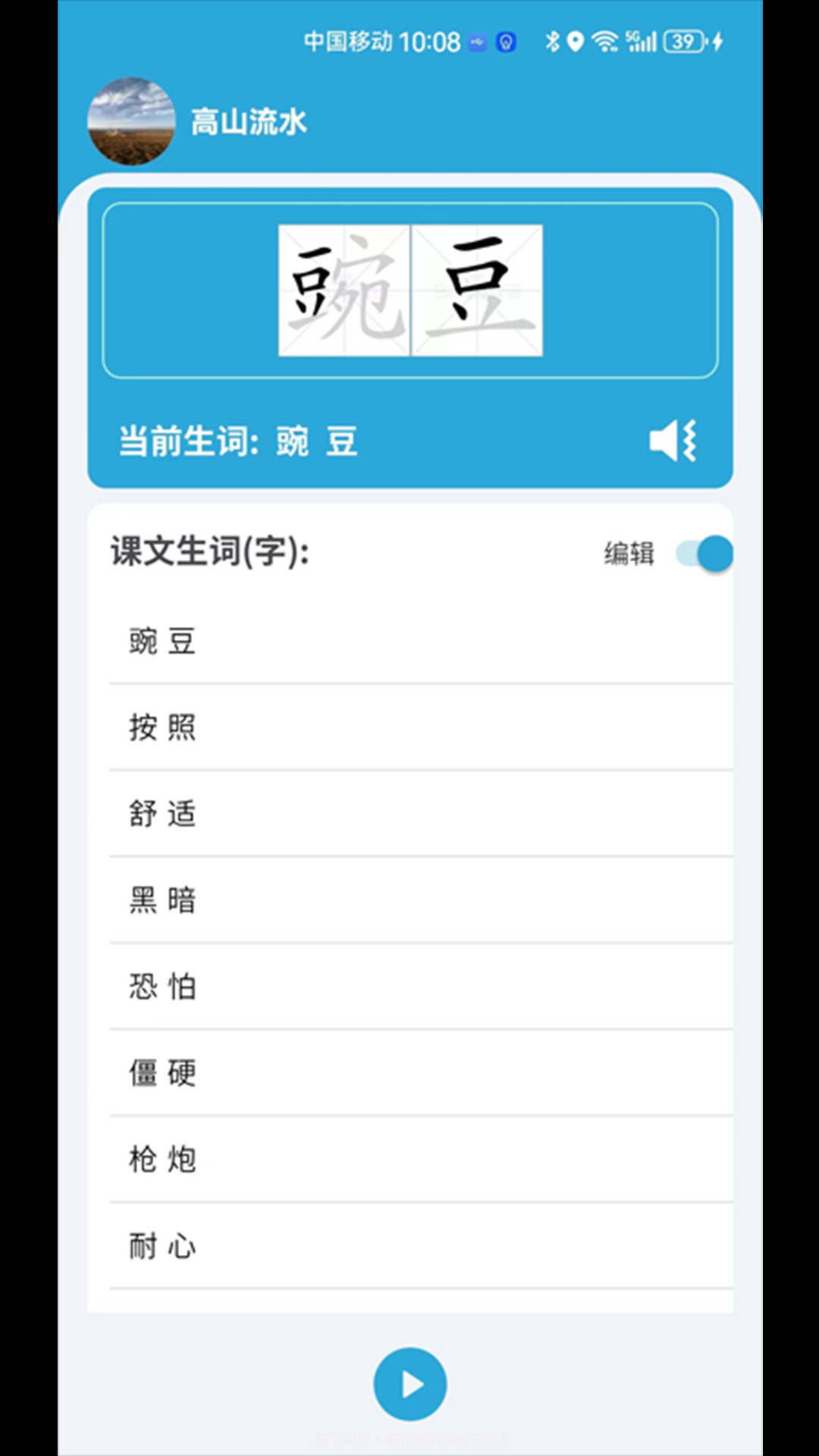Open the 按照 word entry
Screen dimensions: 819x1456
(x=162, y=727)
